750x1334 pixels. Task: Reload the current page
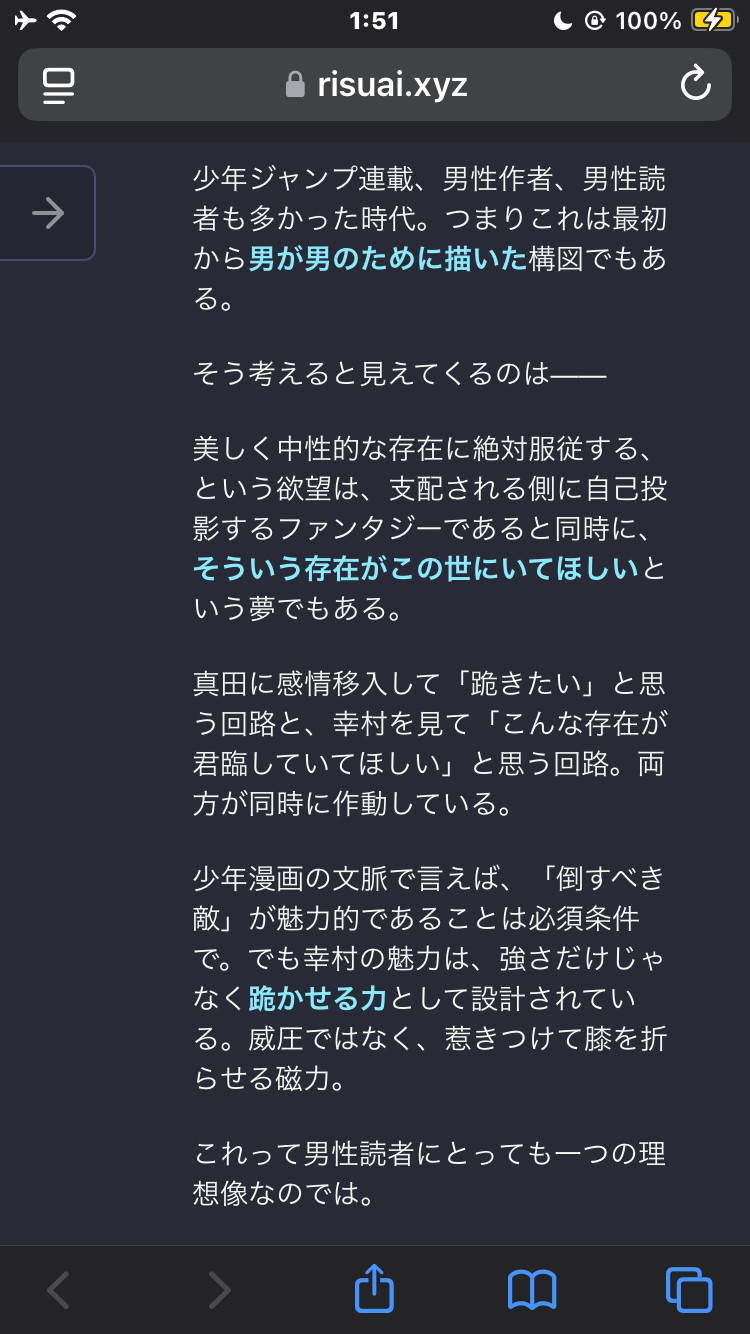coord(695,85)
